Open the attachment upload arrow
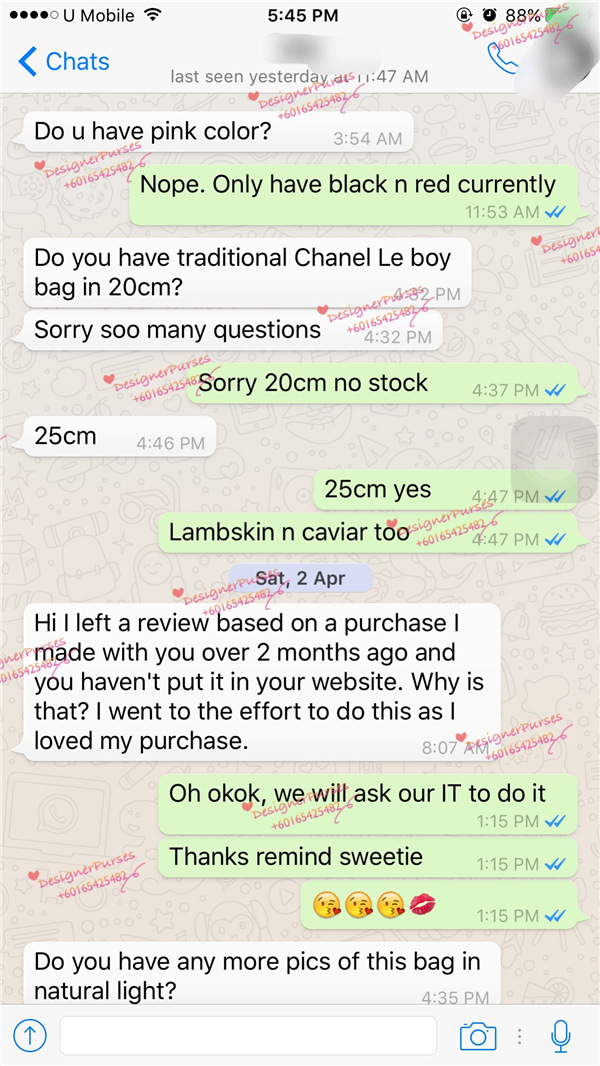This screenshot has width=600, height=1066. (x=30, y=1036)
